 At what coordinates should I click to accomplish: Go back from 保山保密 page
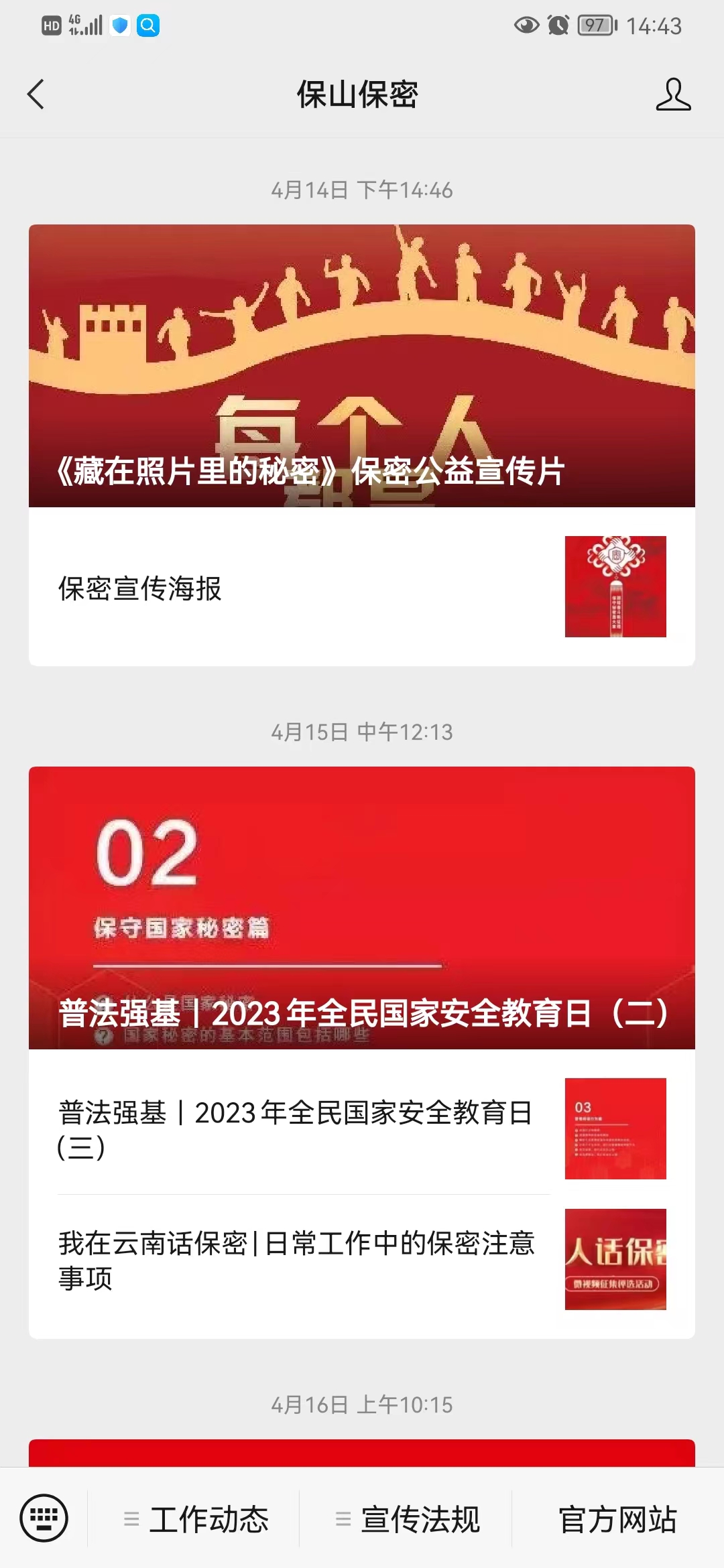pyautogui.click(x=36, y=94)
